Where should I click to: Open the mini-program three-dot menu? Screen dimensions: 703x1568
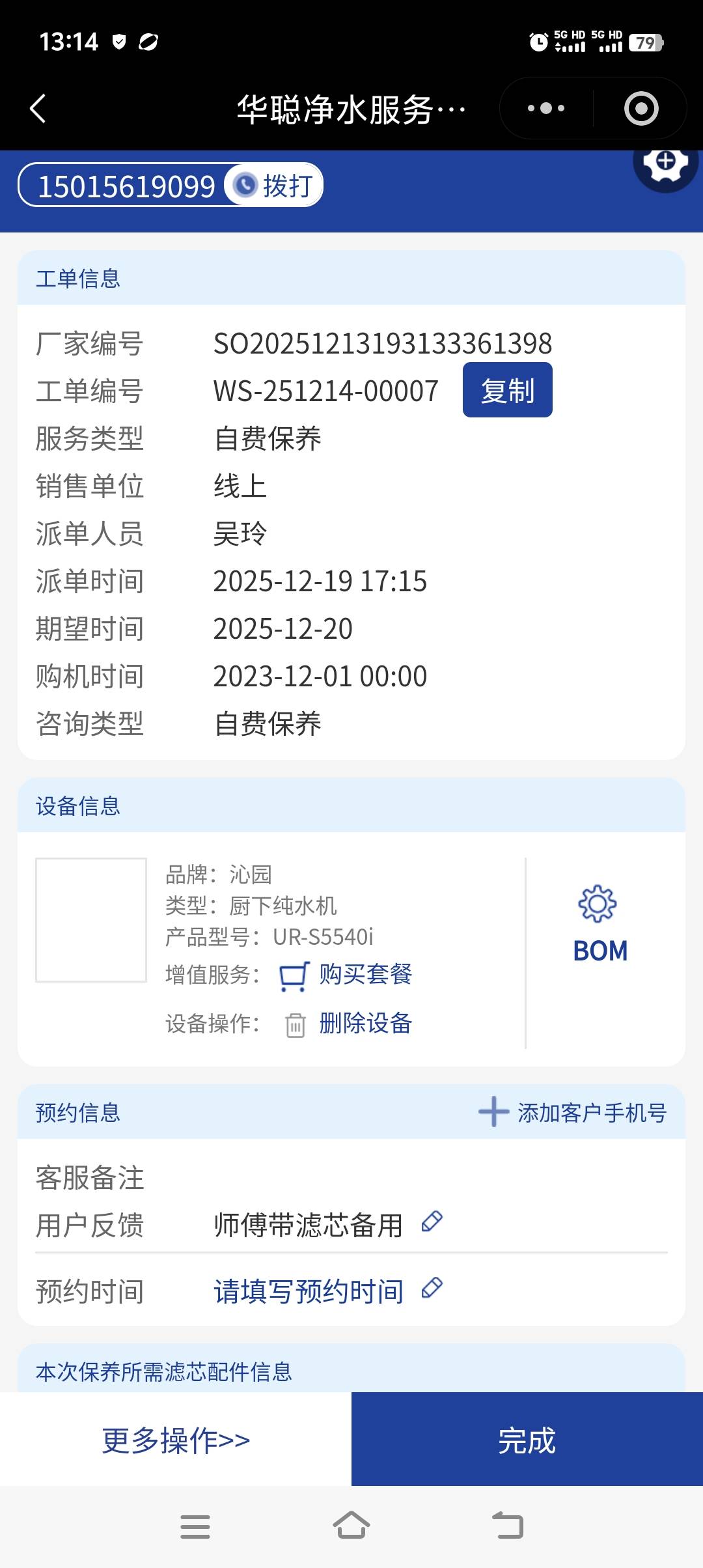coord(546,108)
